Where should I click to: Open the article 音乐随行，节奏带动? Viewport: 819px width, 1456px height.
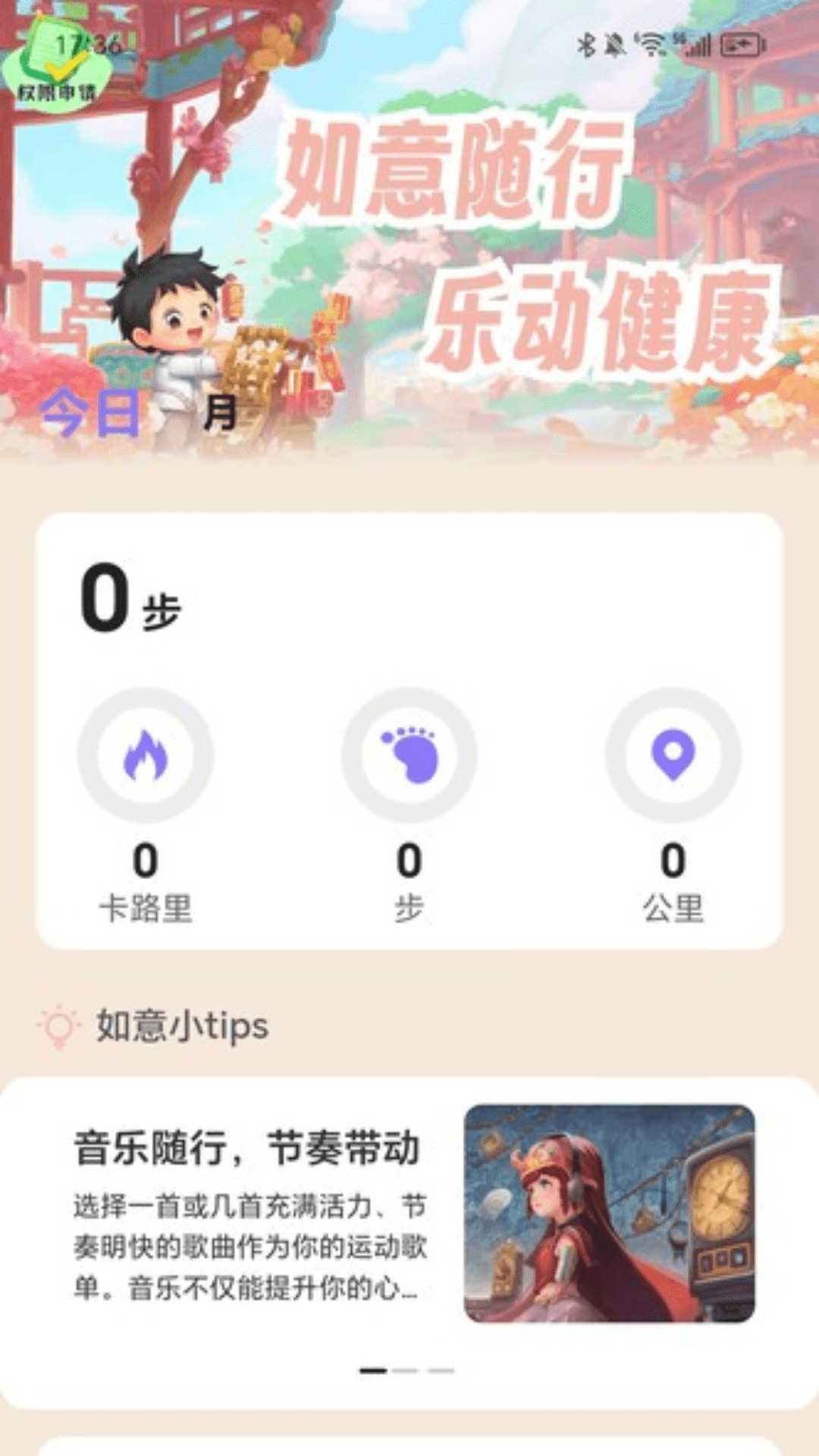[250, 1149]
